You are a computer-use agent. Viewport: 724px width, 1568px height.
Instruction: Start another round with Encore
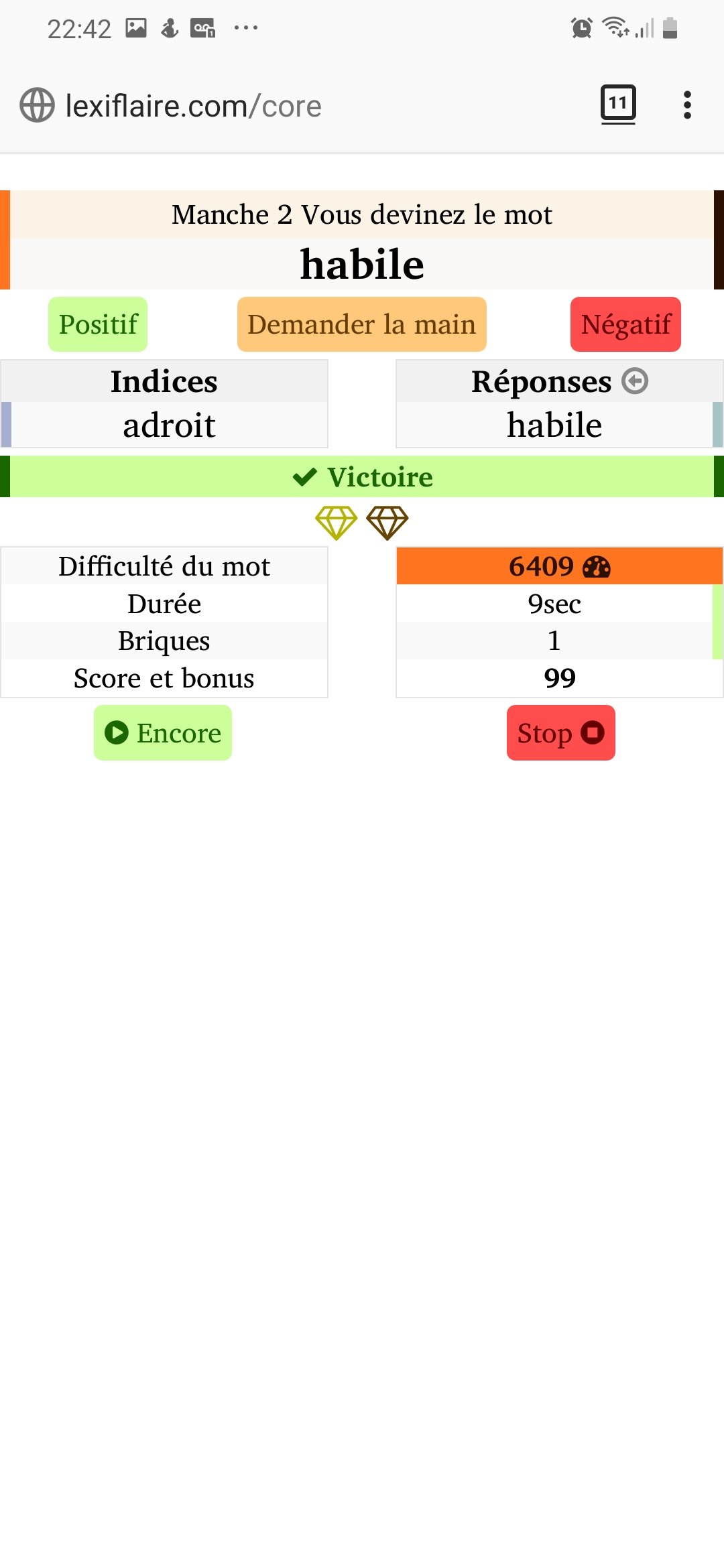tap(163, 732)
